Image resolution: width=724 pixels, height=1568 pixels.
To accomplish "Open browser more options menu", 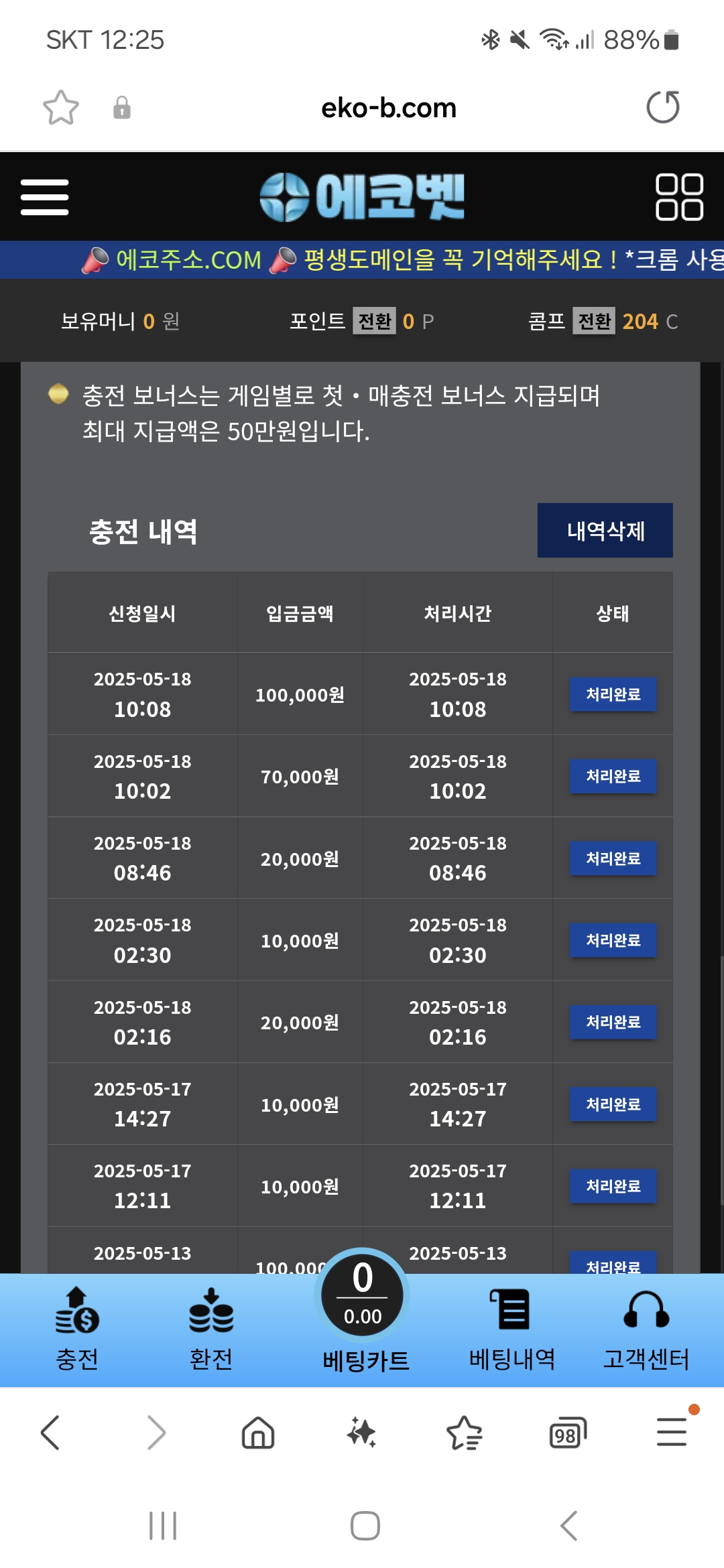I will click(x=672, y=1432).
